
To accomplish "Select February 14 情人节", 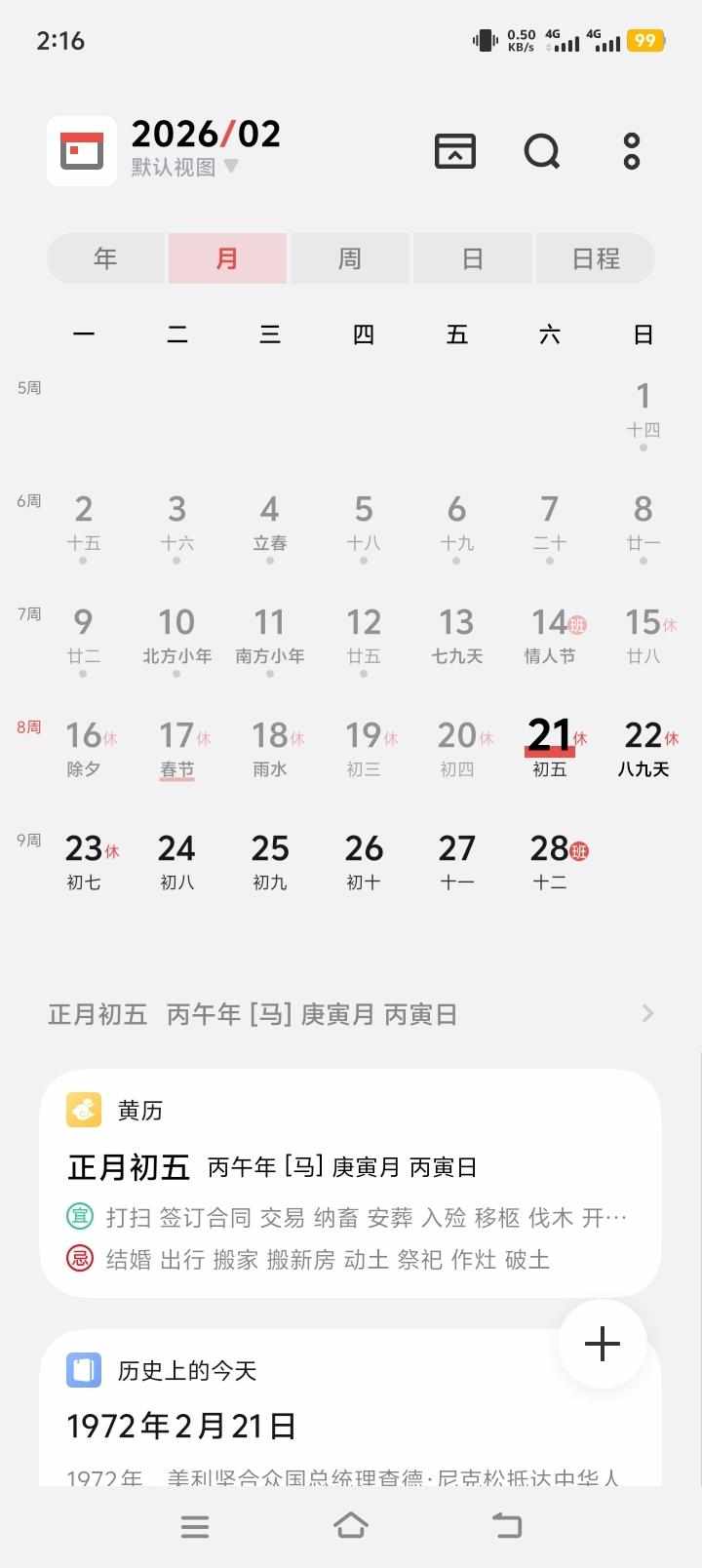I will pos(550,636).
